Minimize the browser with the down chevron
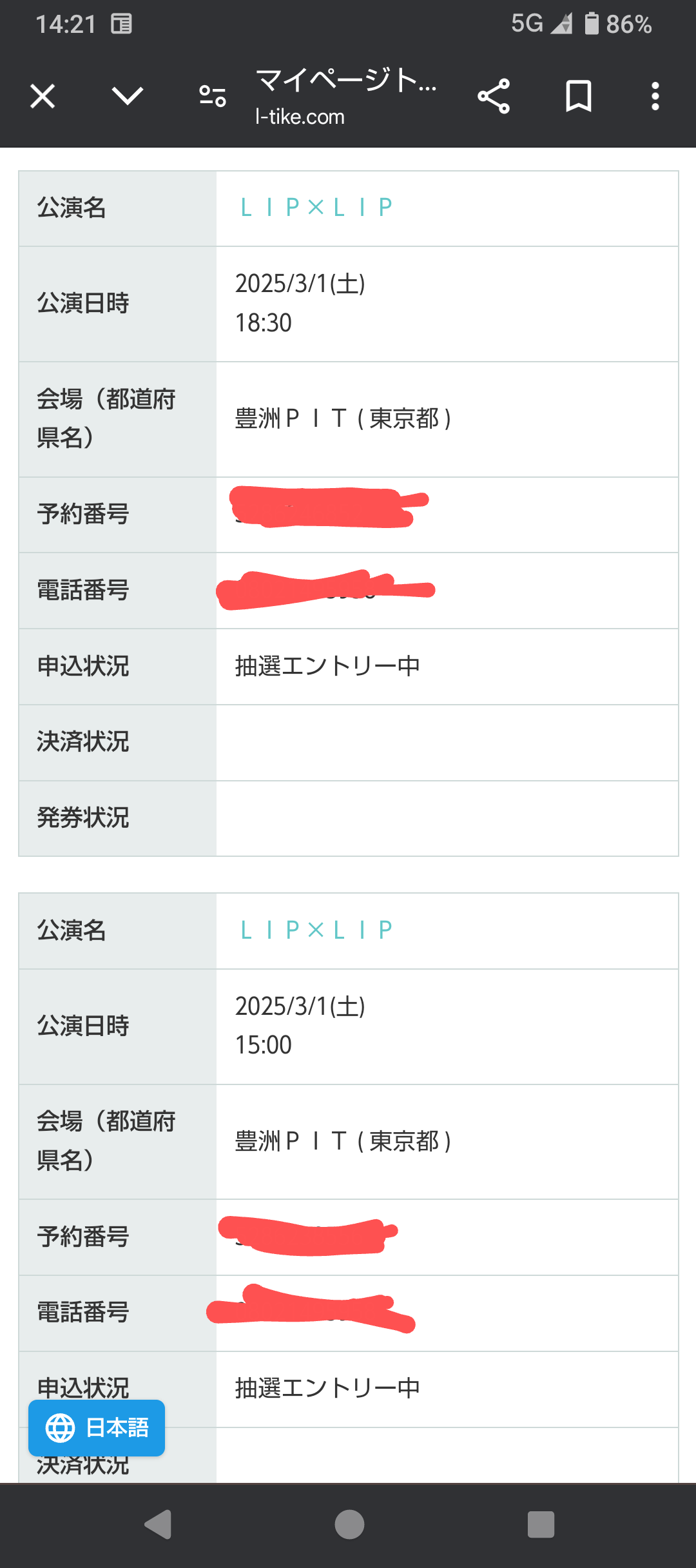Image resolution: width=696 pixels, height=1568 pixels. click(x=127, y=97)
